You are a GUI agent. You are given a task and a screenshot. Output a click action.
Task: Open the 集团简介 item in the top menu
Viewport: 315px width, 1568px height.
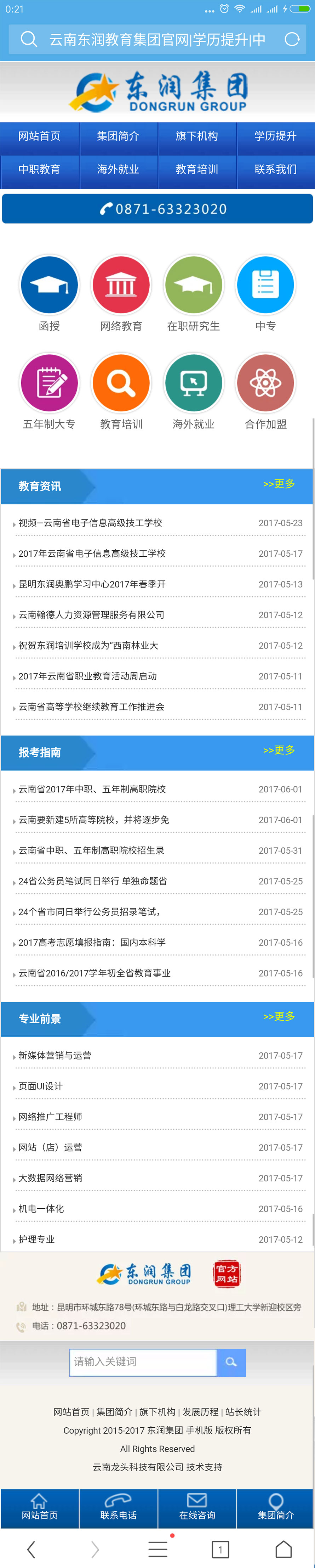(x=118, y=136)
